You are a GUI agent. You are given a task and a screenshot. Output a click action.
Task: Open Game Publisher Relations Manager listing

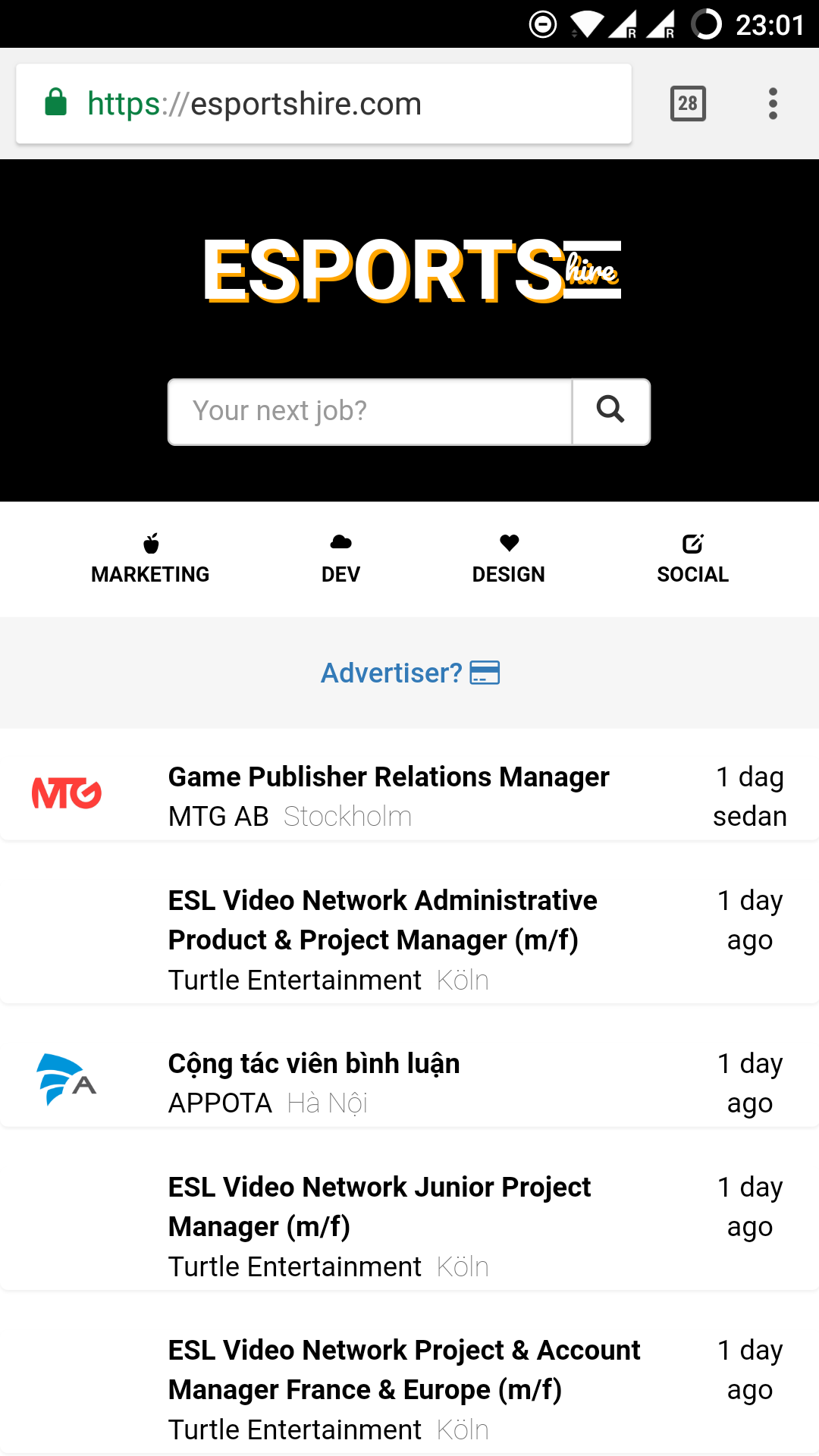click(x=389, y=777)
